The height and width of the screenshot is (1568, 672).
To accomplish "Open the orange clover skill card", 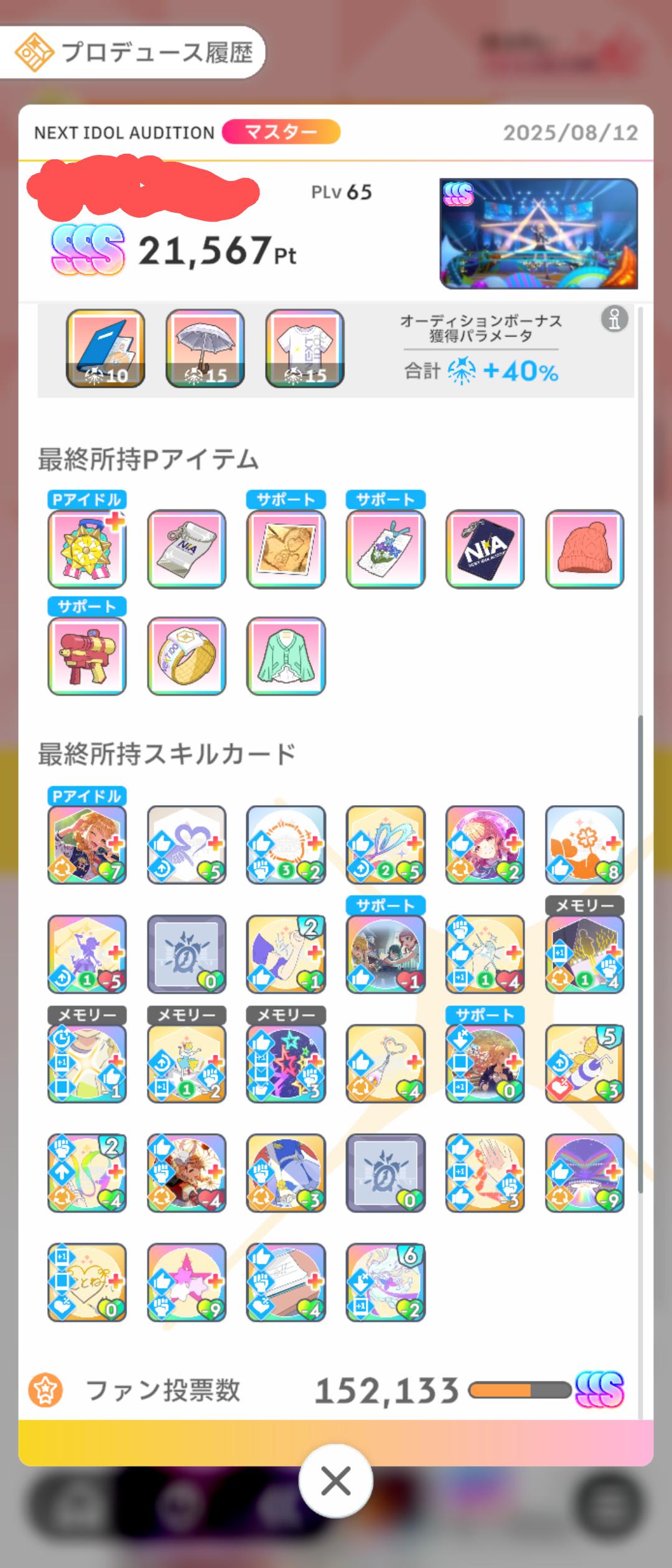I will click(x=585, y=845).
